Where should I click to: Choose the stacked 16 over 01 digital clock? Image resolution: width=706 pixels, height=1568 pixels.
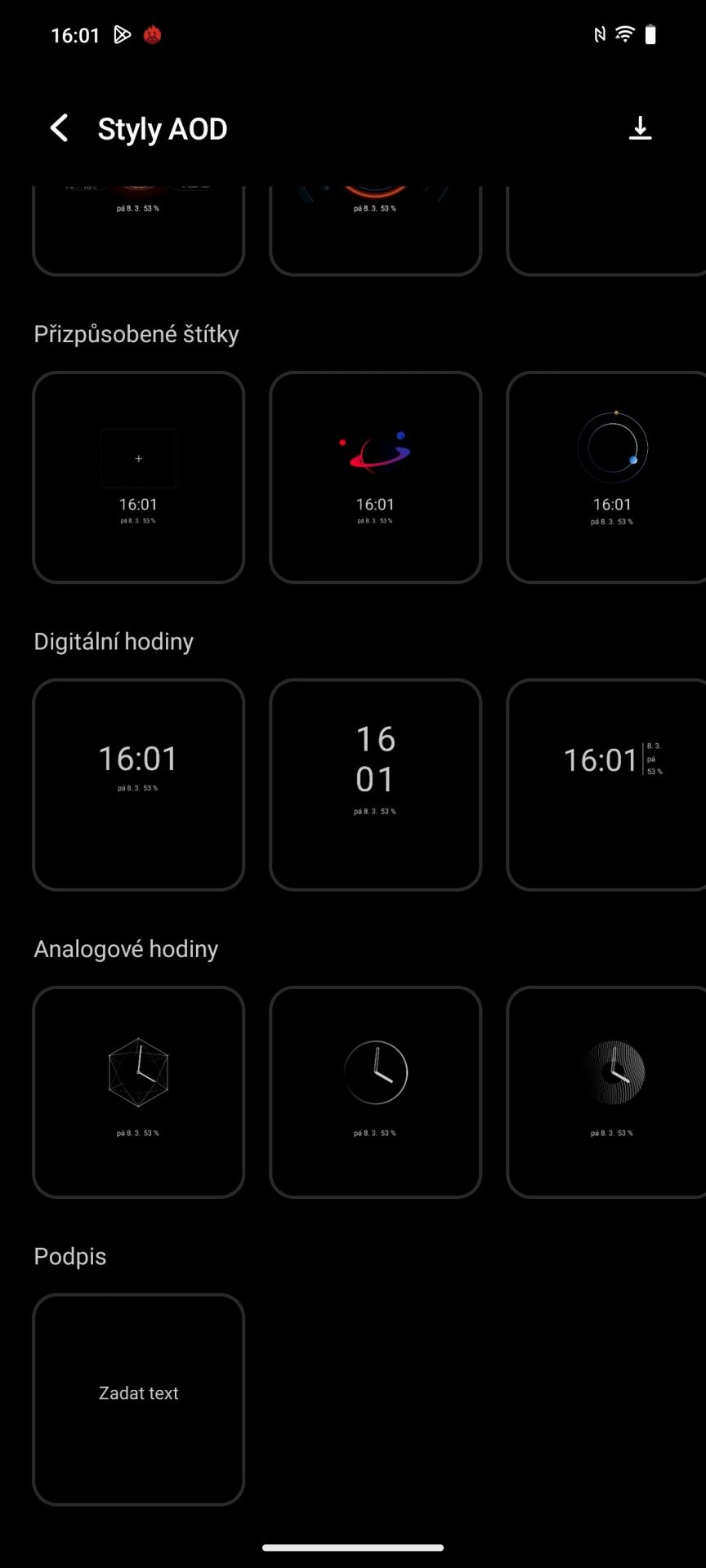[376, 785]
